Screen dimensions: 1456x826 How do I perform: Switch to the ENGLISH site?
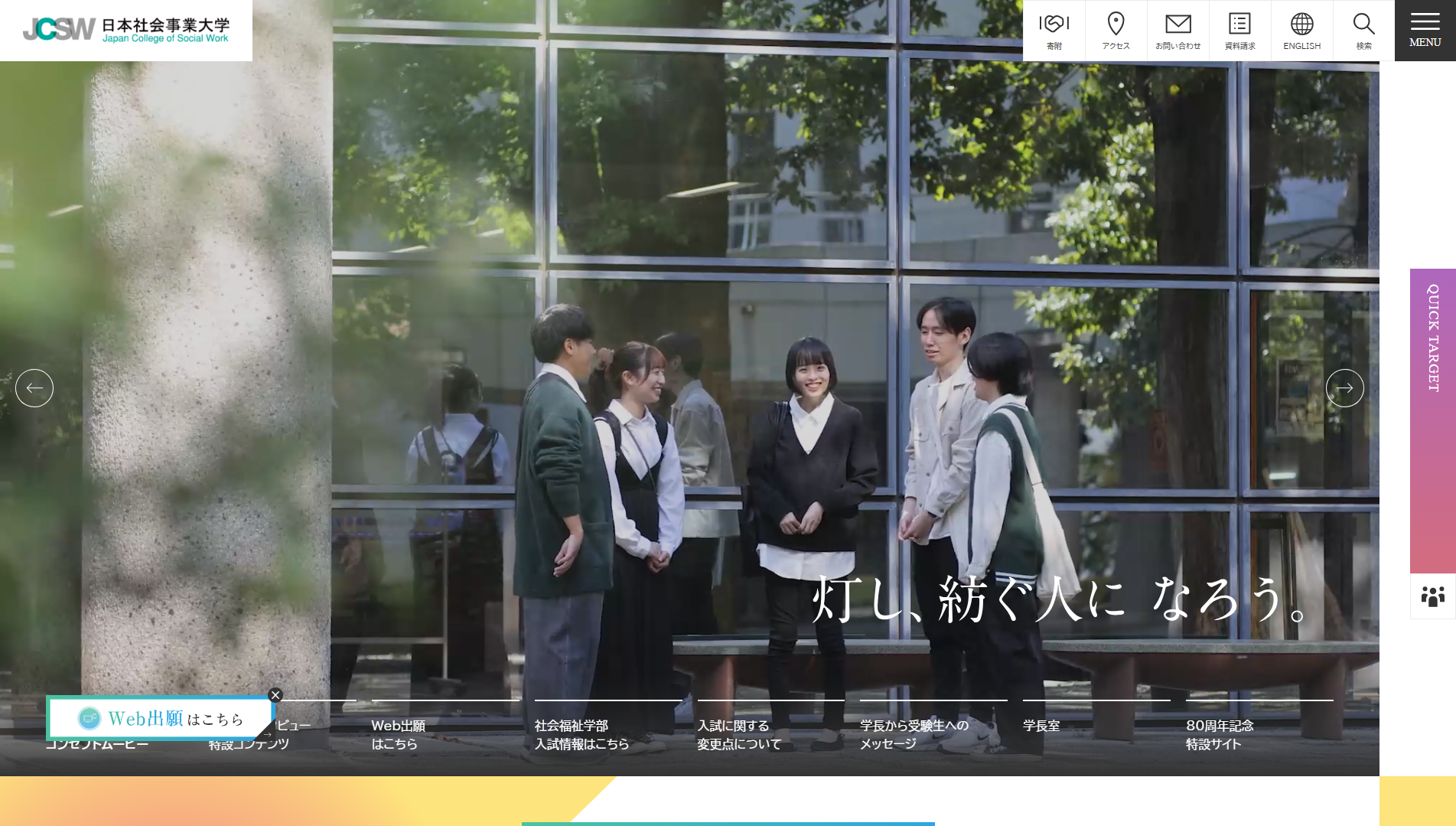coord(1301,31)
